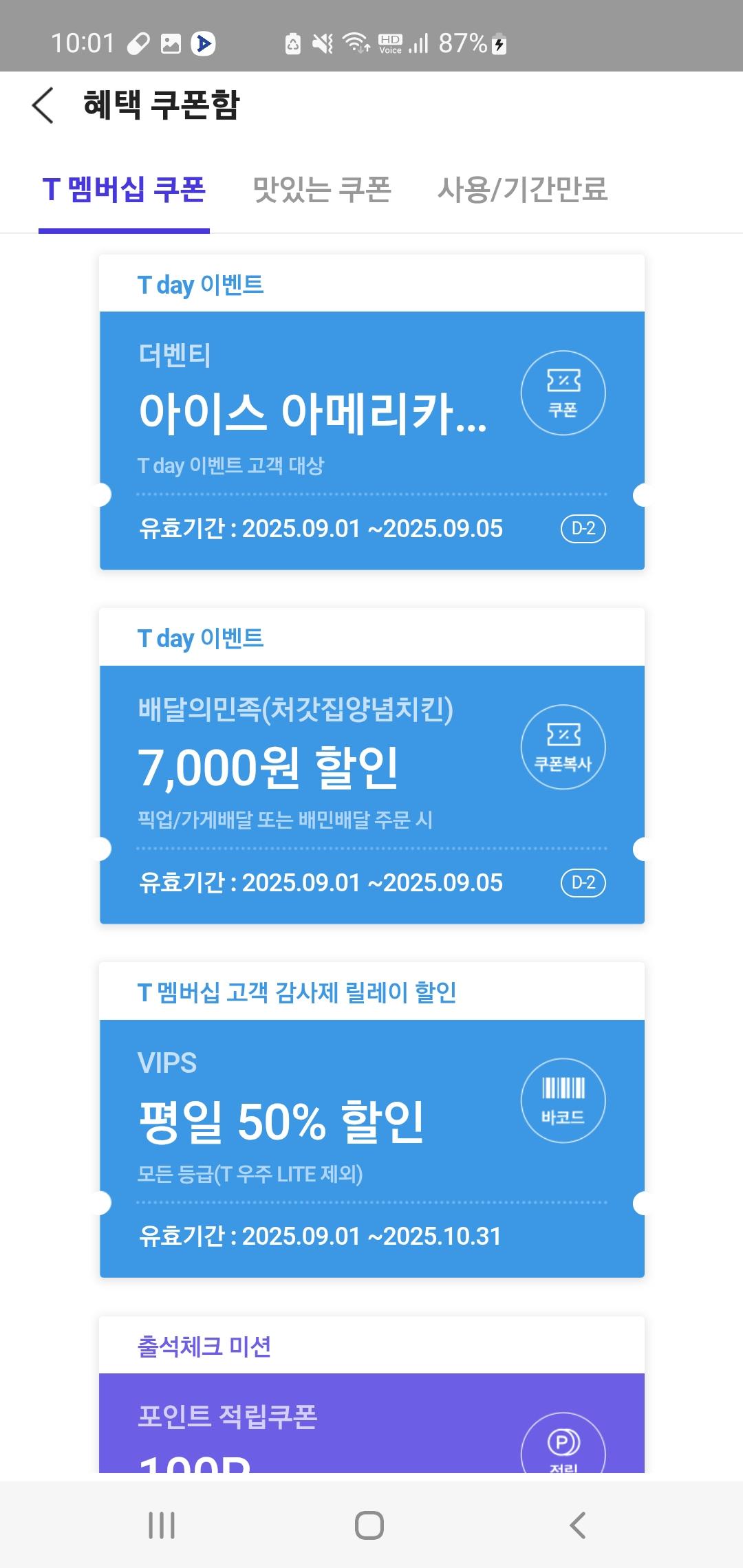Image resolution: width=743 pixels, height=1568 pixels.
Task: Copy the 배달의민족 coupon with 쿠폰복사
Action: click(563, 748)
